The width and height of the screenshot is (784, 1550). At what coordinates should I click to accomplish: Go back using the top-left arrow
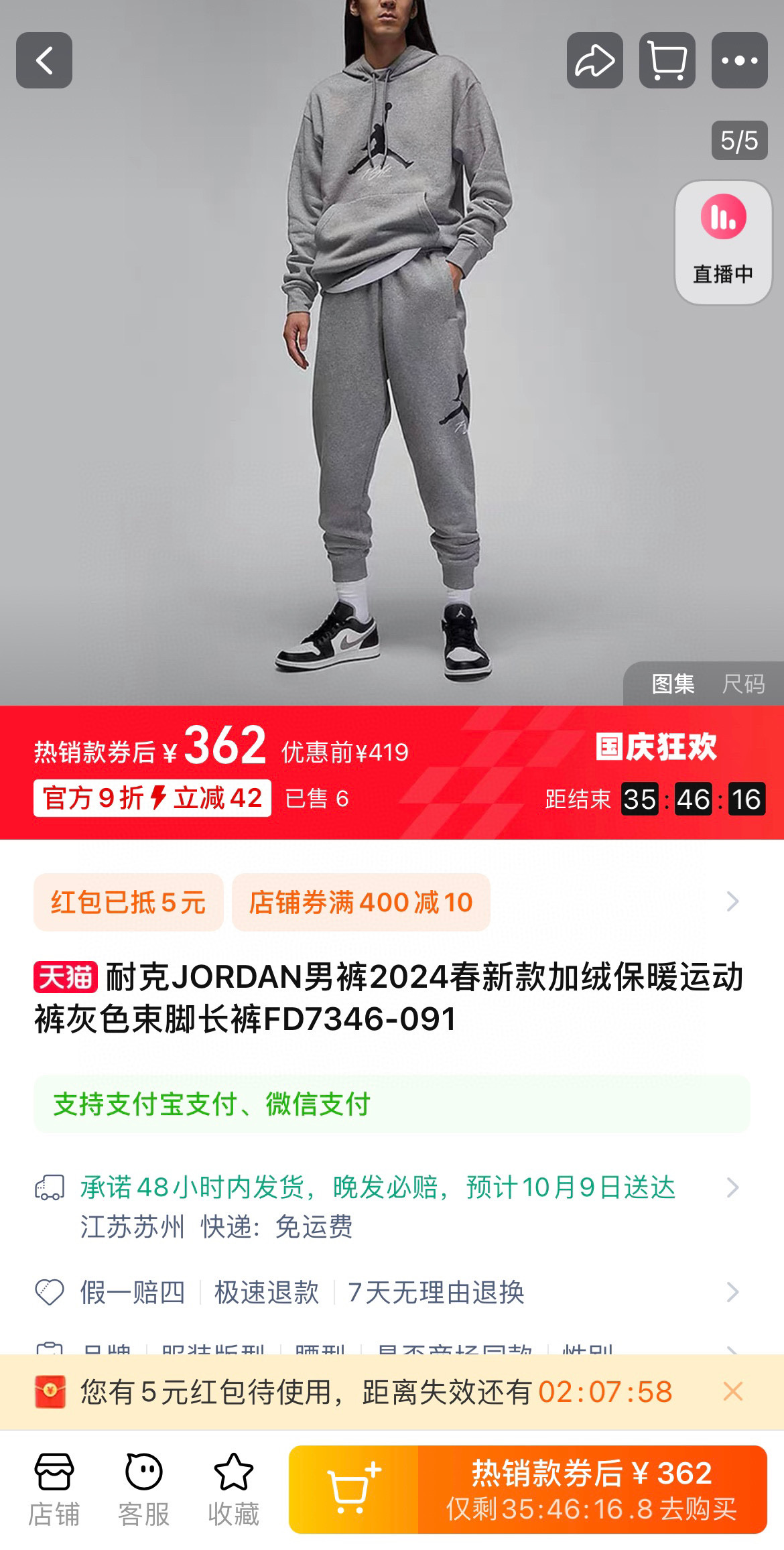(44, 60)
